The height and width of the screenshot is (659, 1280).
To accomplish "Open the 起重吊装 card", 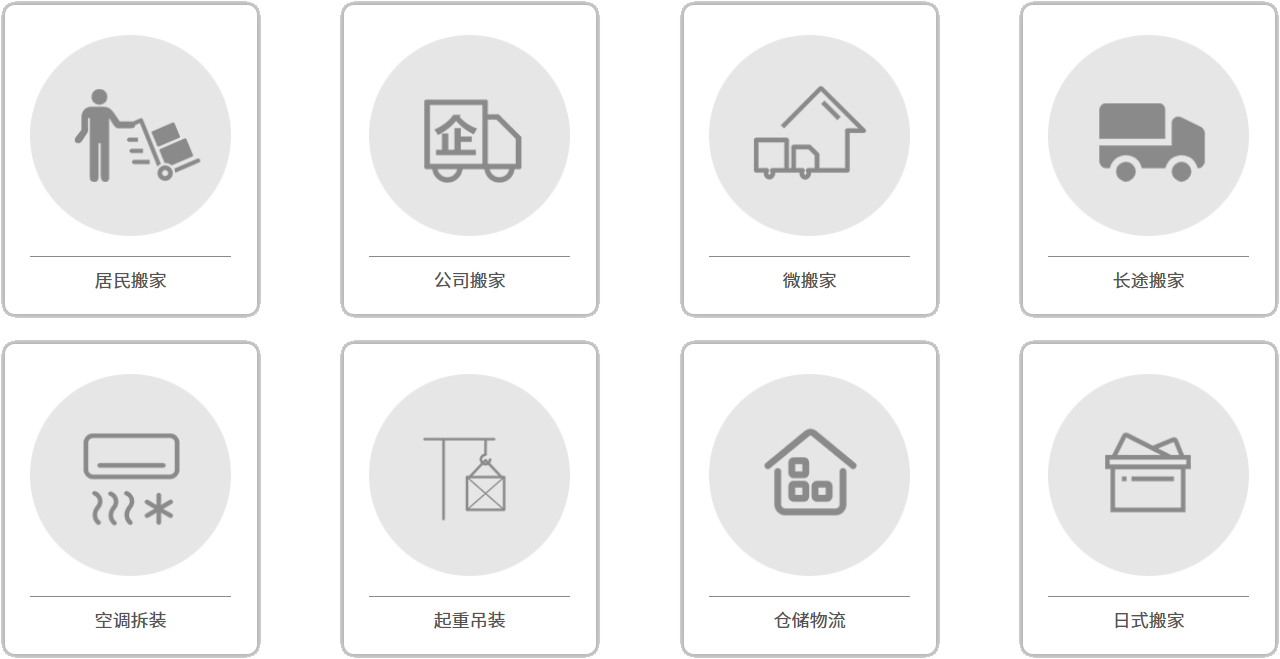I will tap(469, 500).
